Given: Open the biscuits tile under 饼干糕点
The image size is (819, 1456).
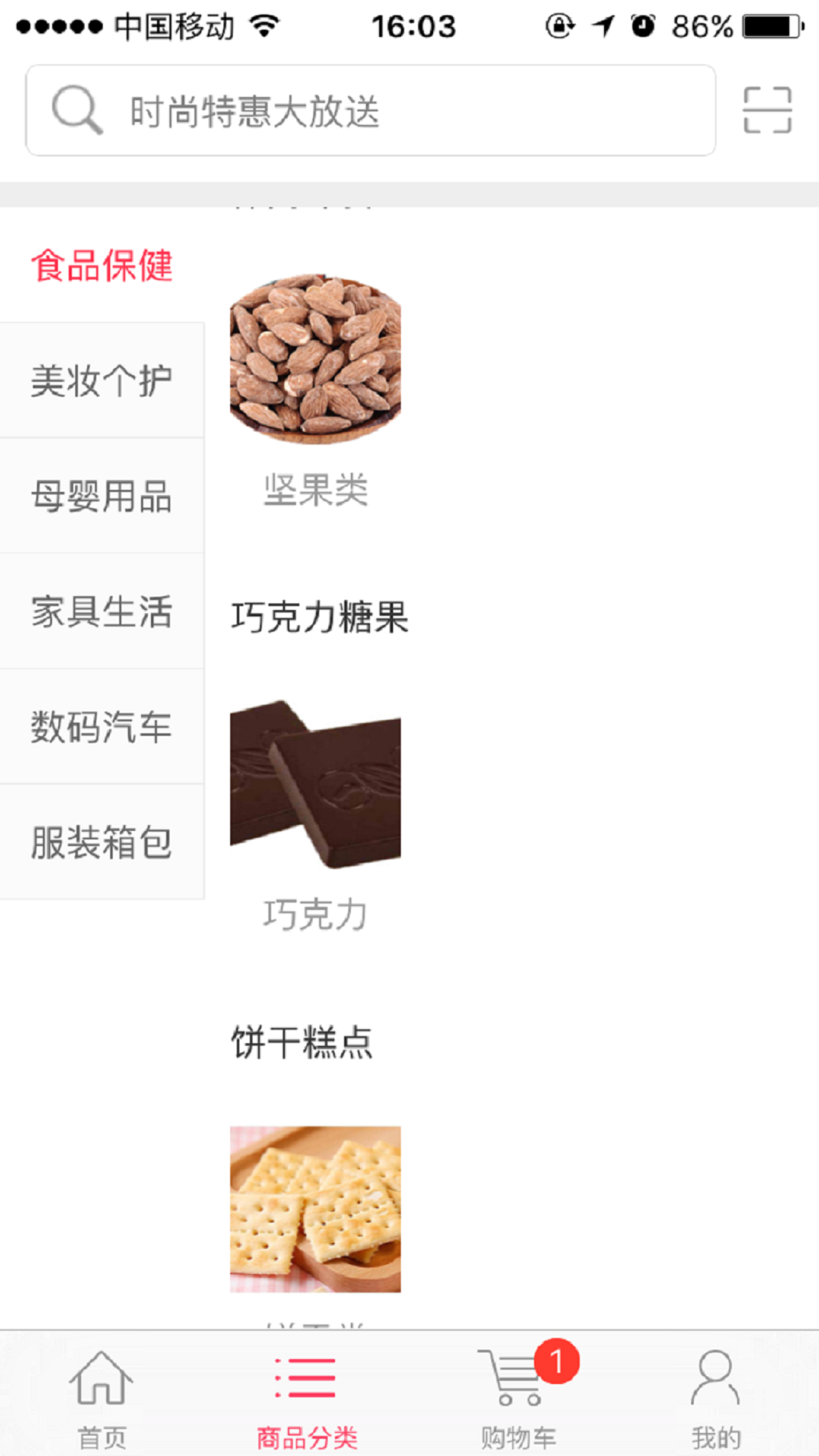Looking at the screenshot, I should click(x=315, y=1209).
